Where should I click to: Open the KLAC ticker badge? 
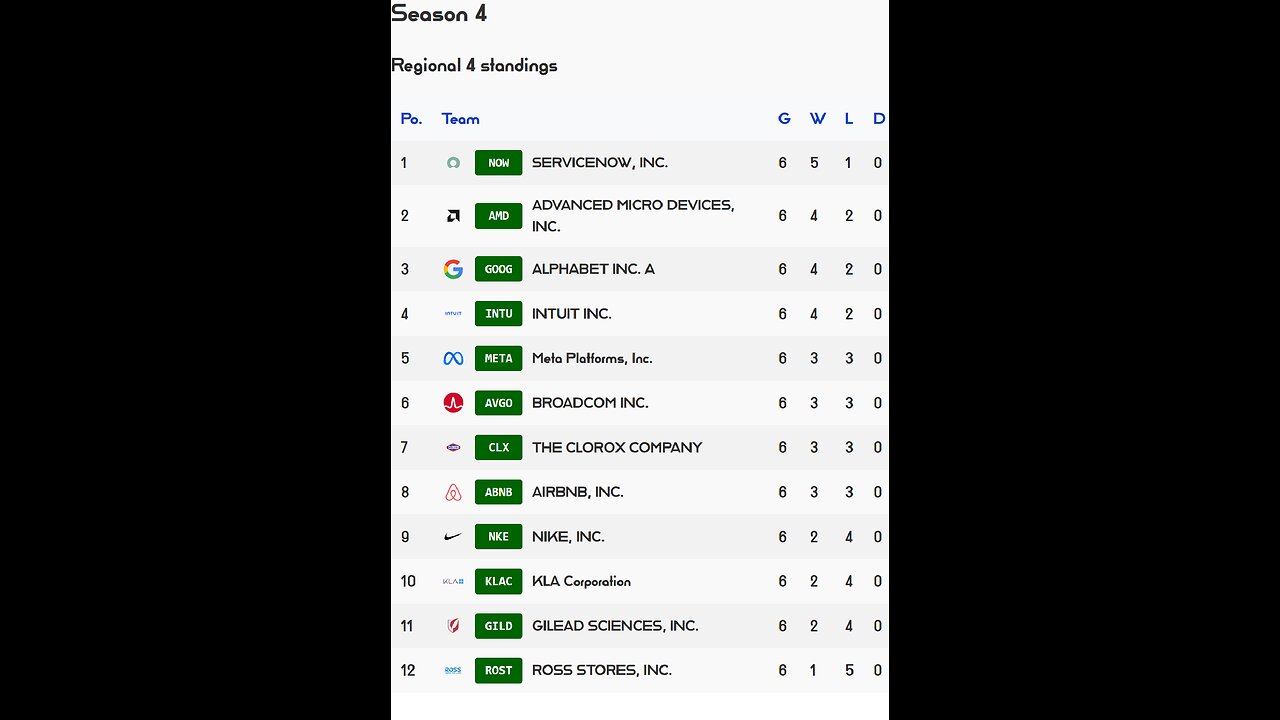pyautogui.click(x=498, y=581)
